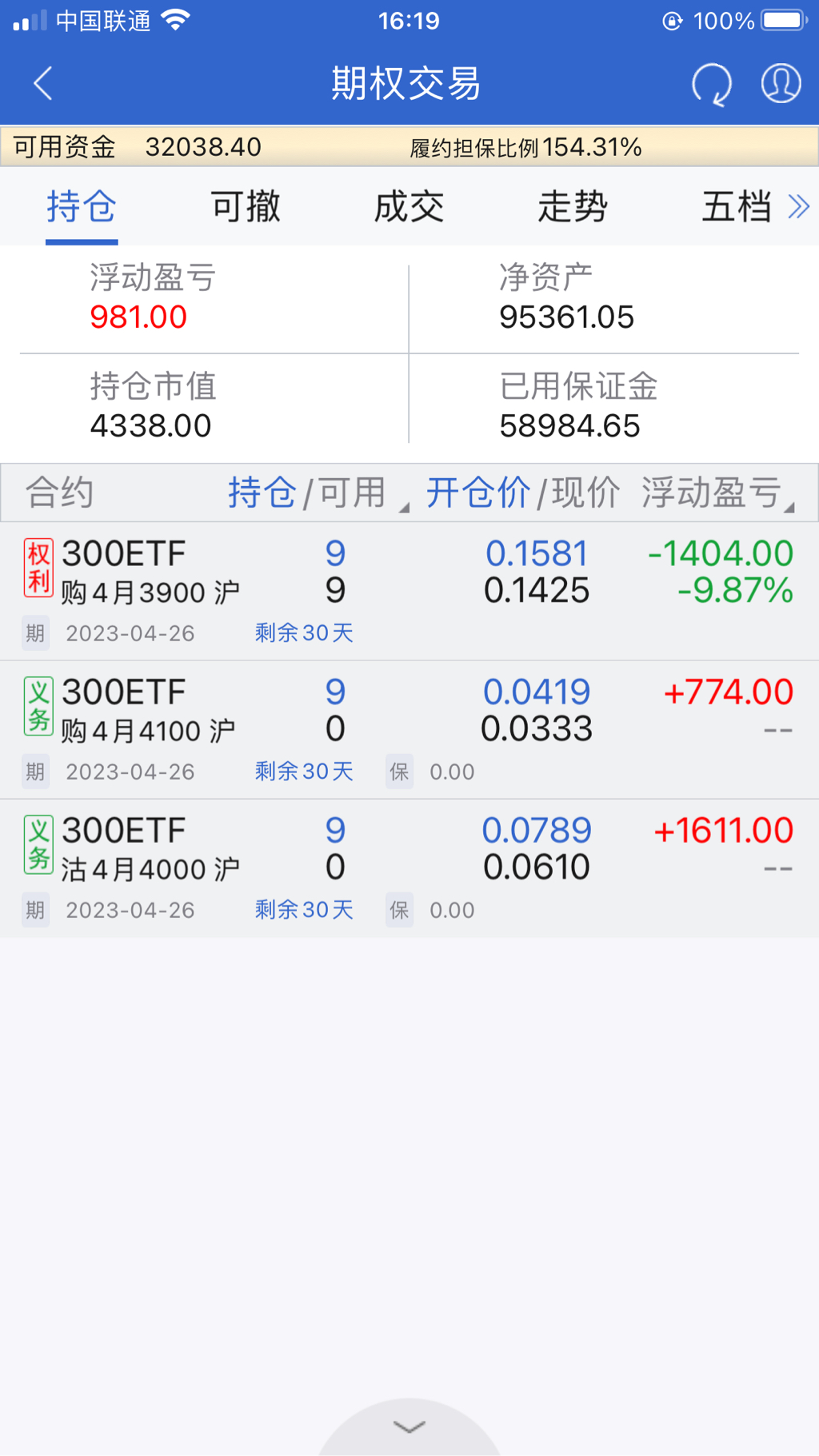Image resolution: width=819 pixels, height=1456 pixels.
Task: Switch to the 持仓 tab
Action: 82,207
